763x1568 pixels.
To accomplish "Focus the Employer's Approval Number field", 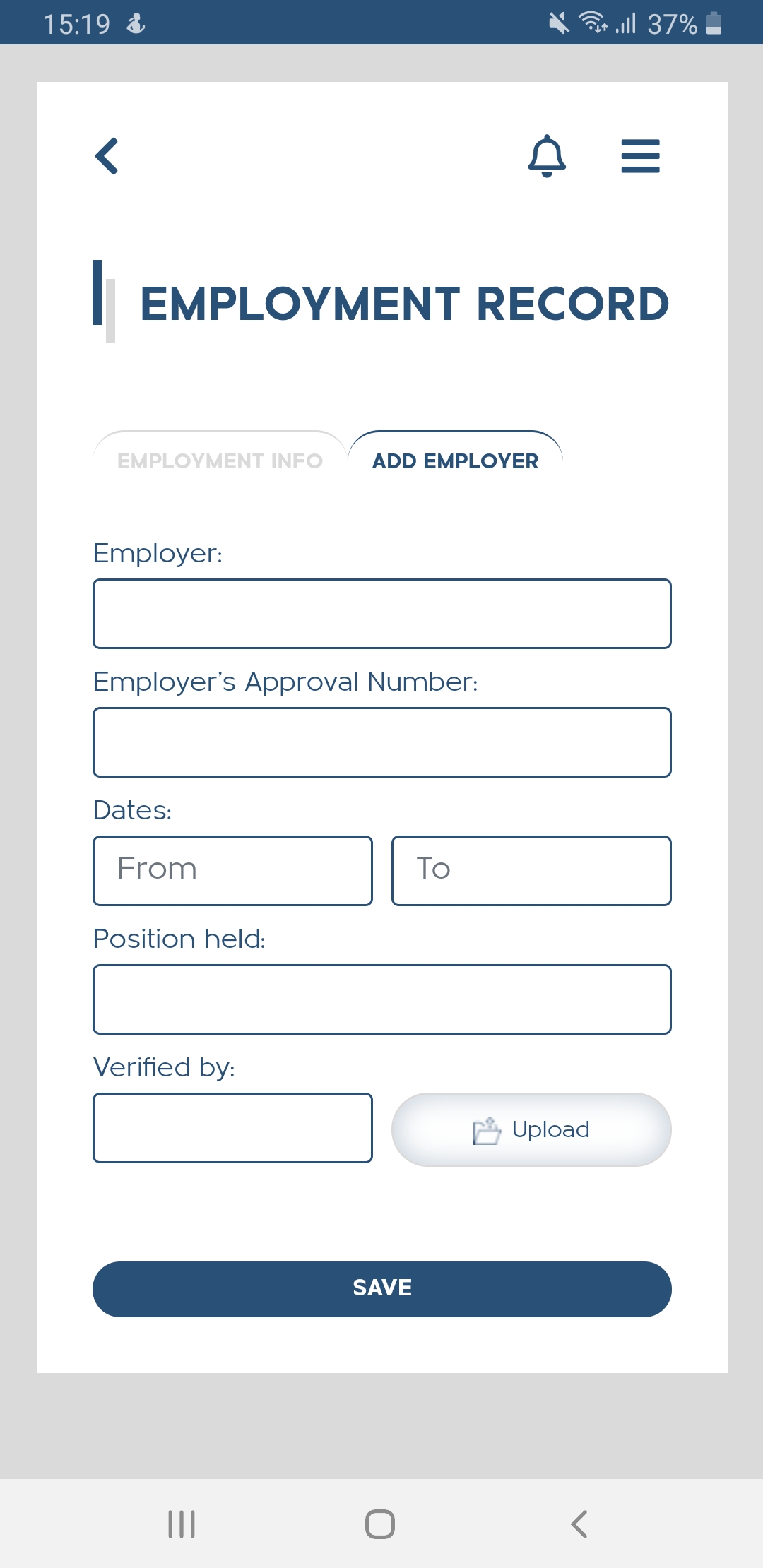I will tap(381, 742).
